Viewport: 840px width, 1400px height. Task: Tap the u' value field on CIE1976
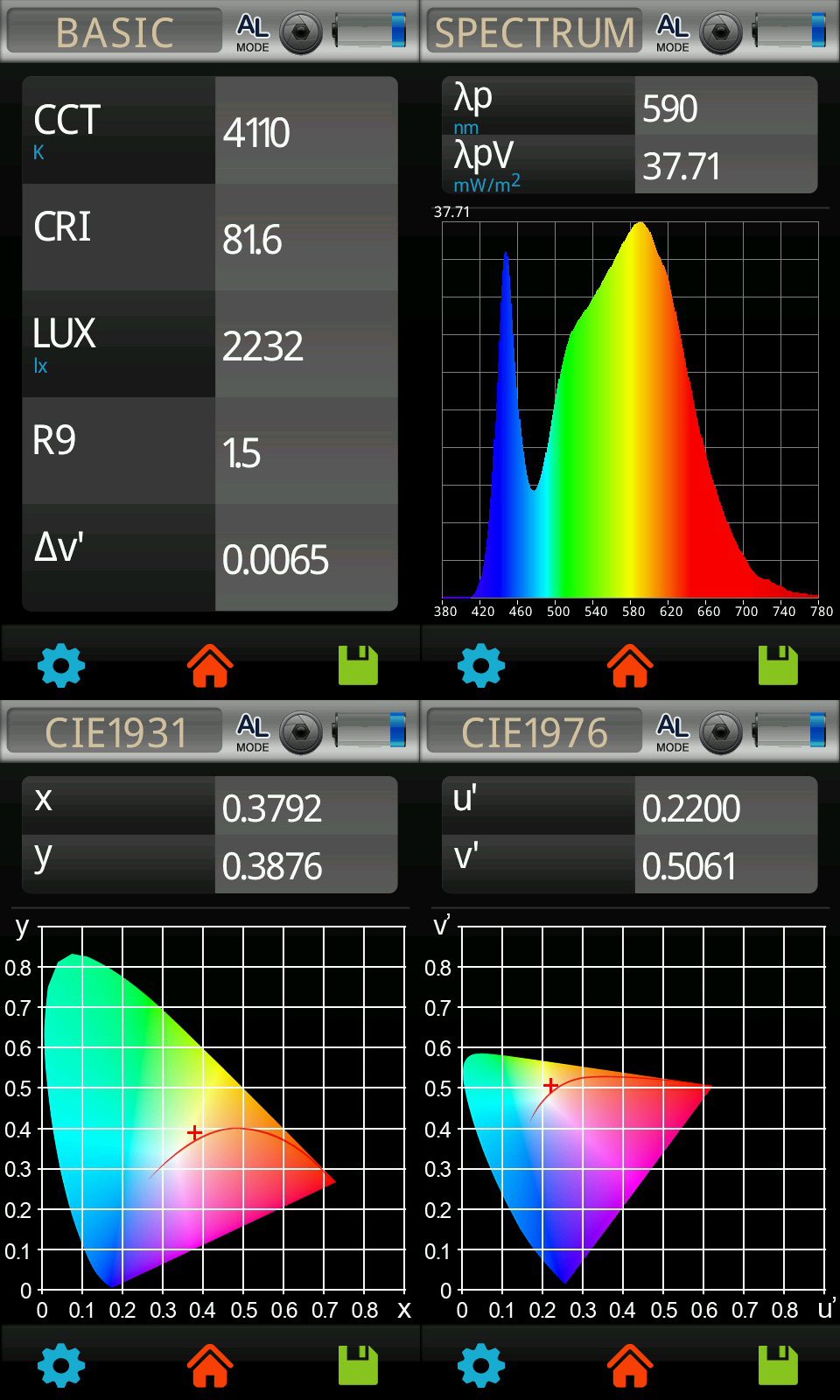pyautogui.click(x=691, y=807)
